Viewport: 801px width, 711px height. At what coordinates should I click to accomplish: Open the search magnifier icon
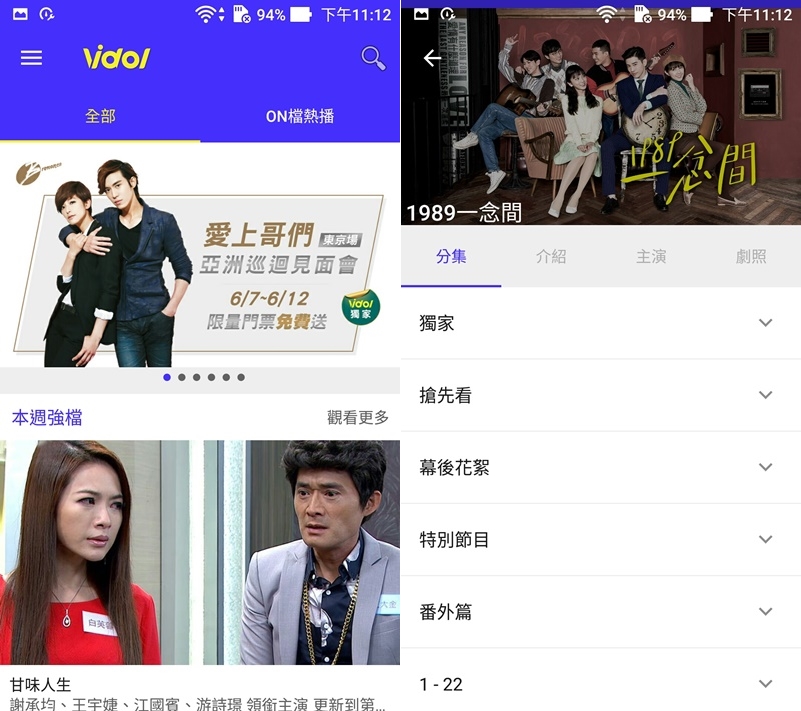(x=373, y=58)
